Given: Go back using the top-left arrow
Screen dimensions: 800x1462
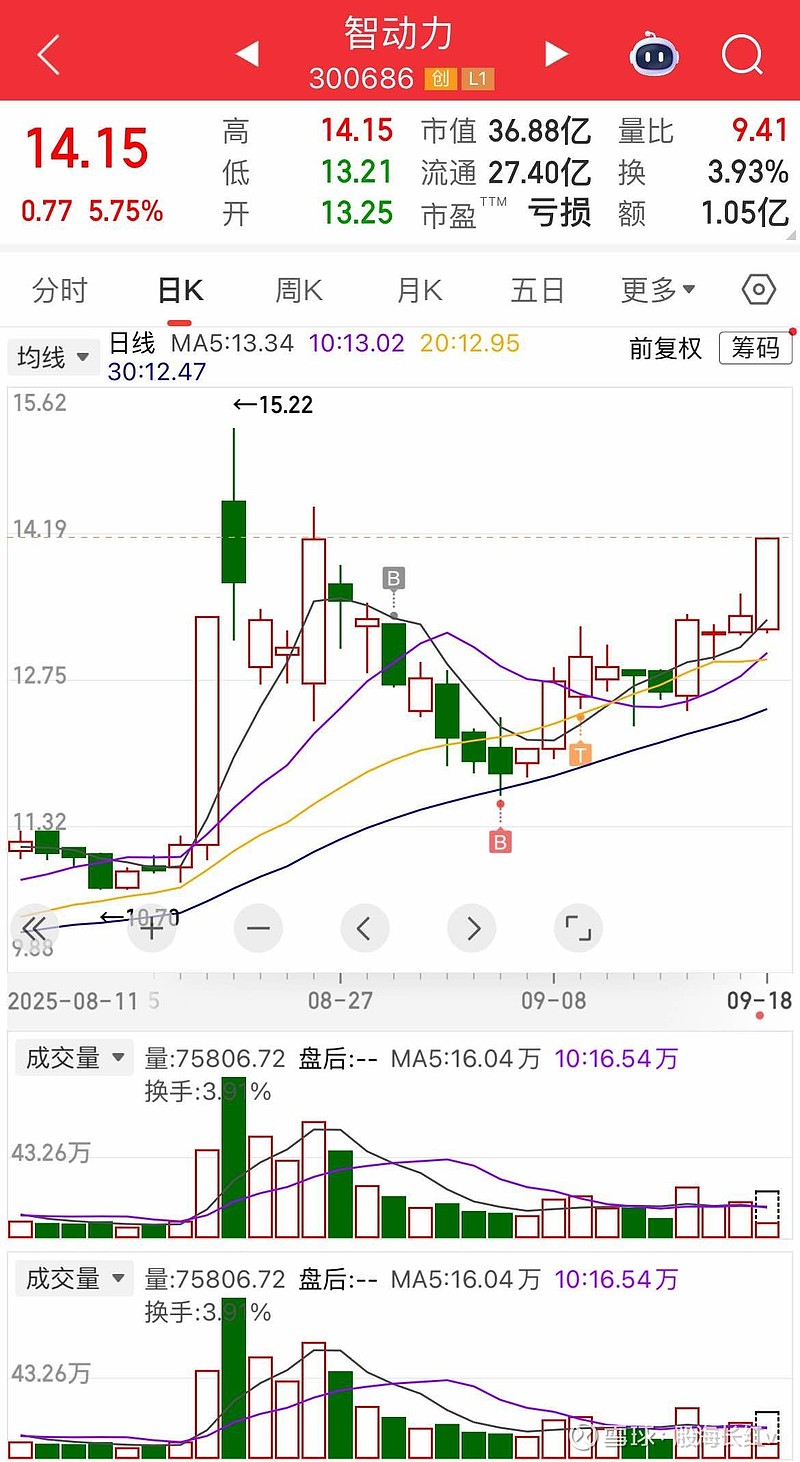Looking at the screenshot, I should click(x=48, y=55).
